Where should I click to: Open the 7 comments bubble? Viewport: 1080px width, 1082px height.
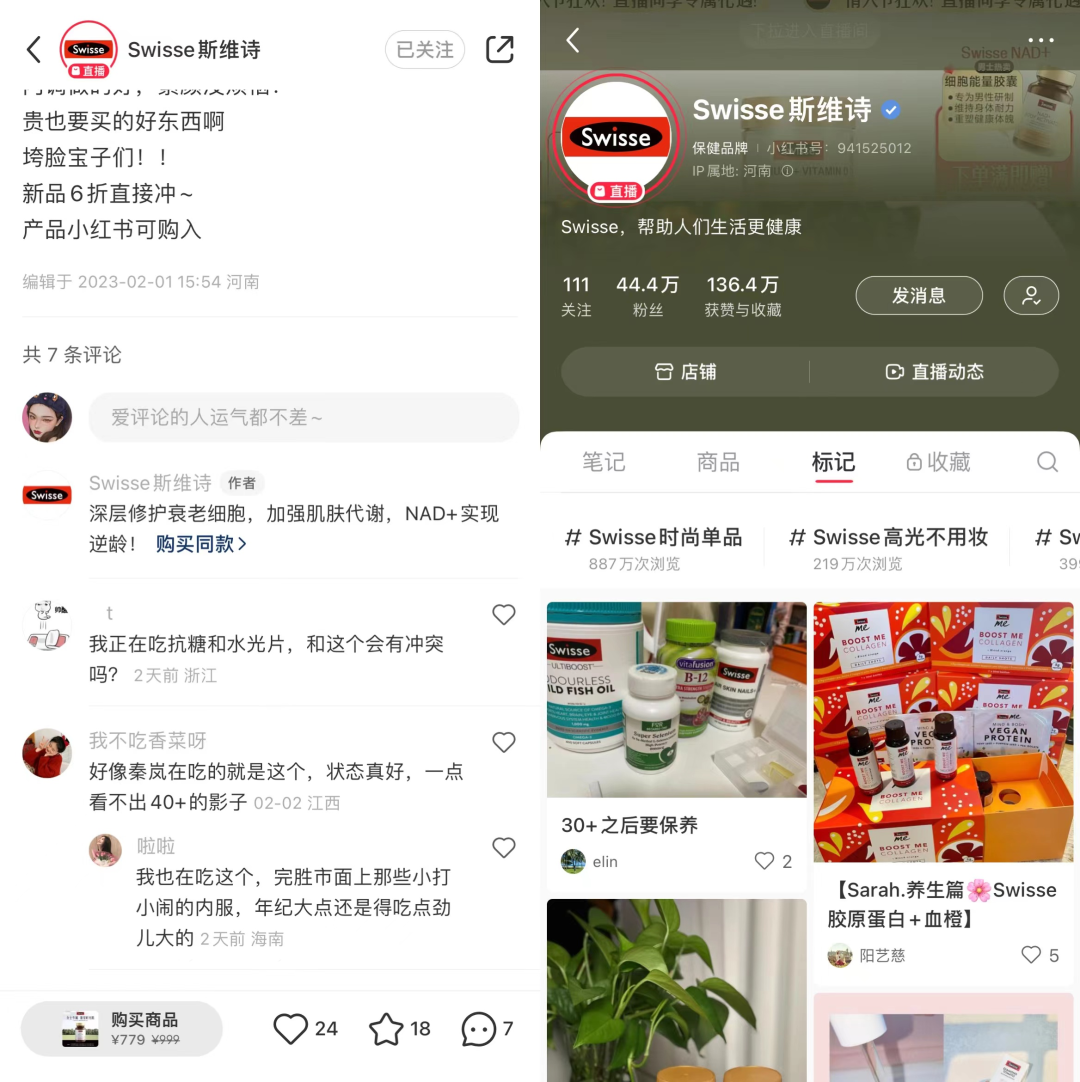479,1028
